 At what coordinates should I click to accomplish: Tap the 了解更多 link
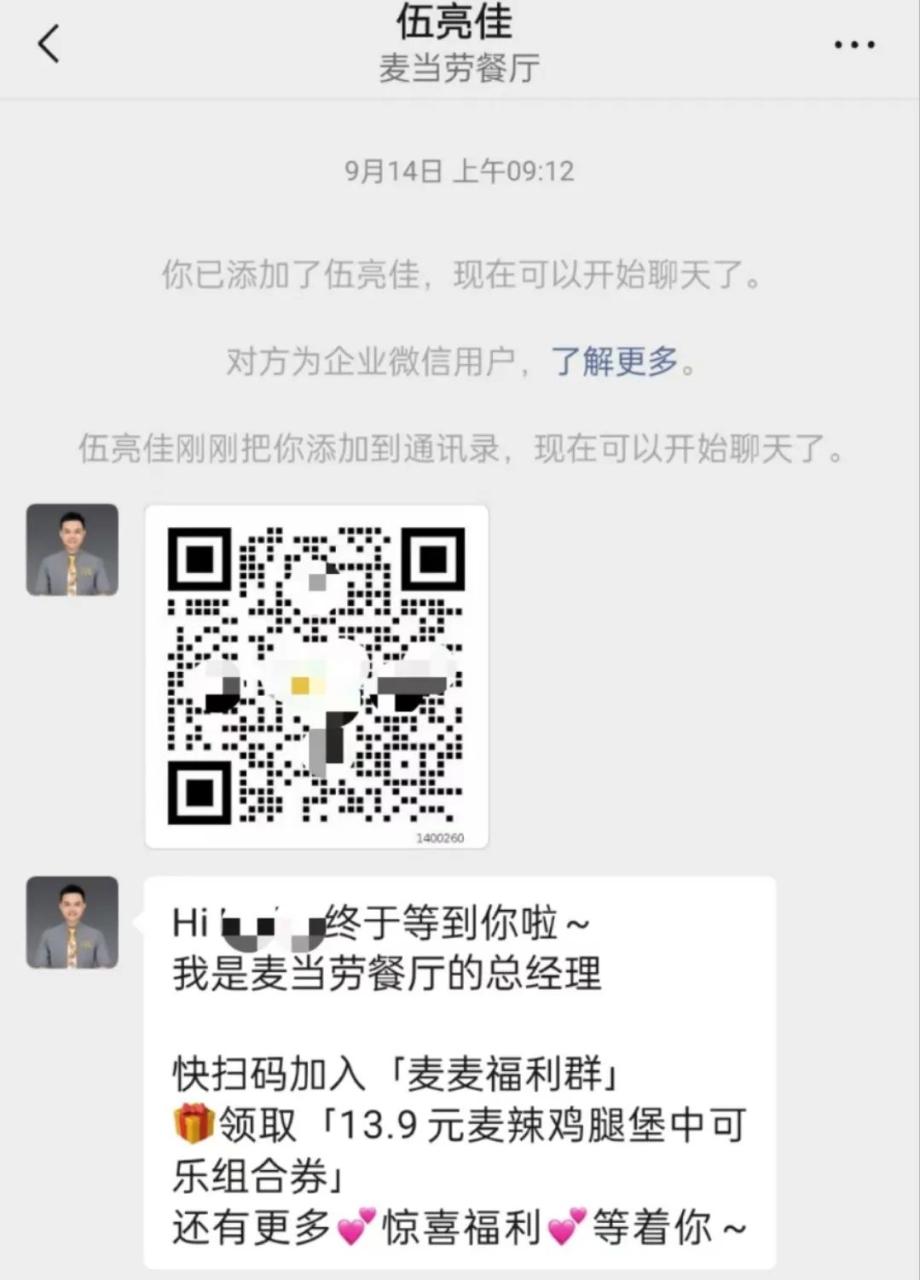click(616, 361)
